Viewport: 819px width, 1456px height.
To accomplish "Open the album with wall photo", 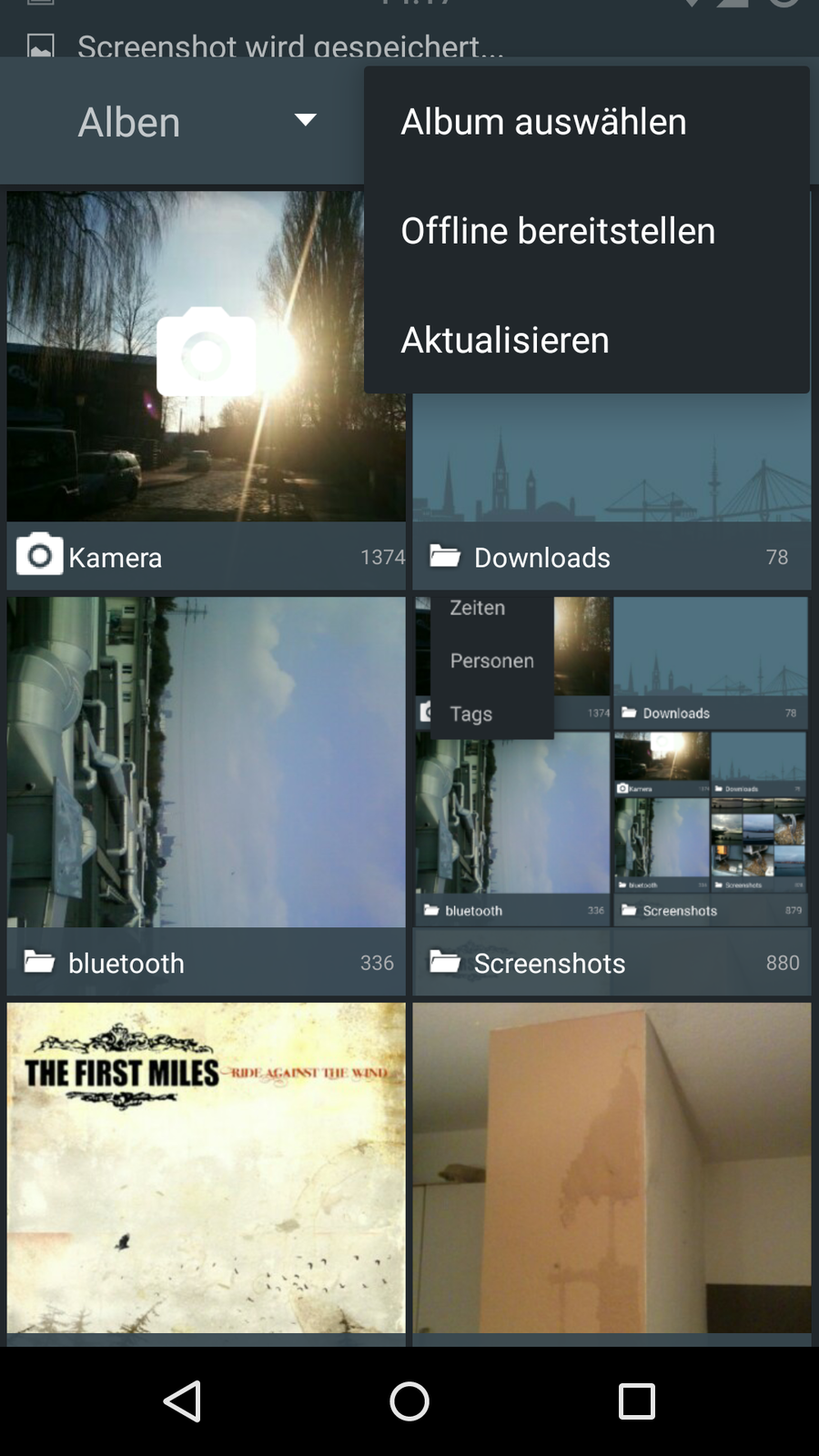I will (x=612, y=1169).
